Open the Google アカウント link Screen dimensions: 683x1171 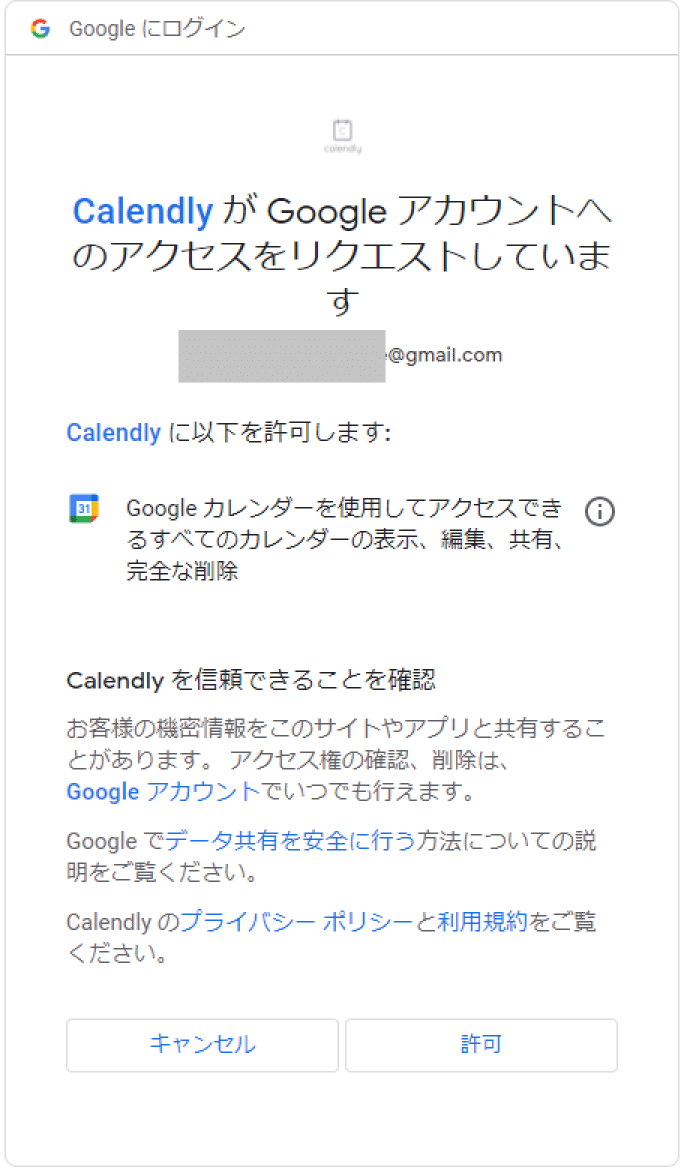point(163,792)
